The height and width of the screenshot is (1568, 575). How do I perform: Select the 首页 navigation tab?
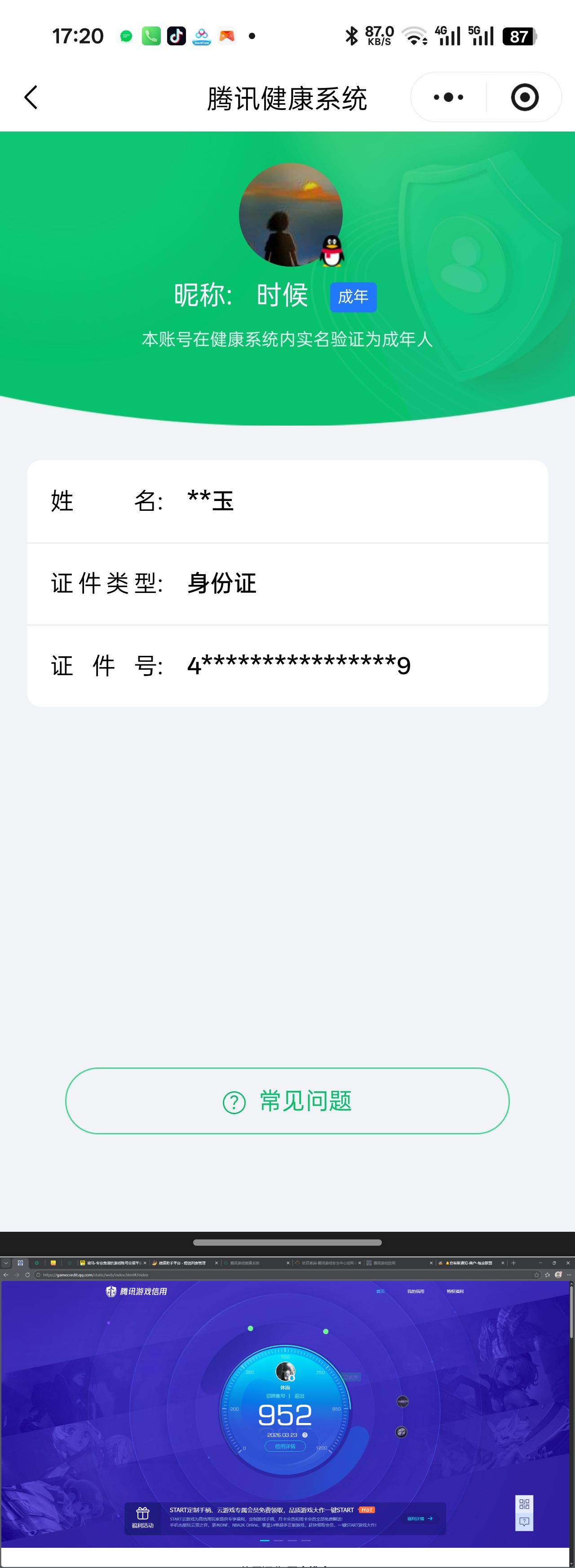point(380,1291)
